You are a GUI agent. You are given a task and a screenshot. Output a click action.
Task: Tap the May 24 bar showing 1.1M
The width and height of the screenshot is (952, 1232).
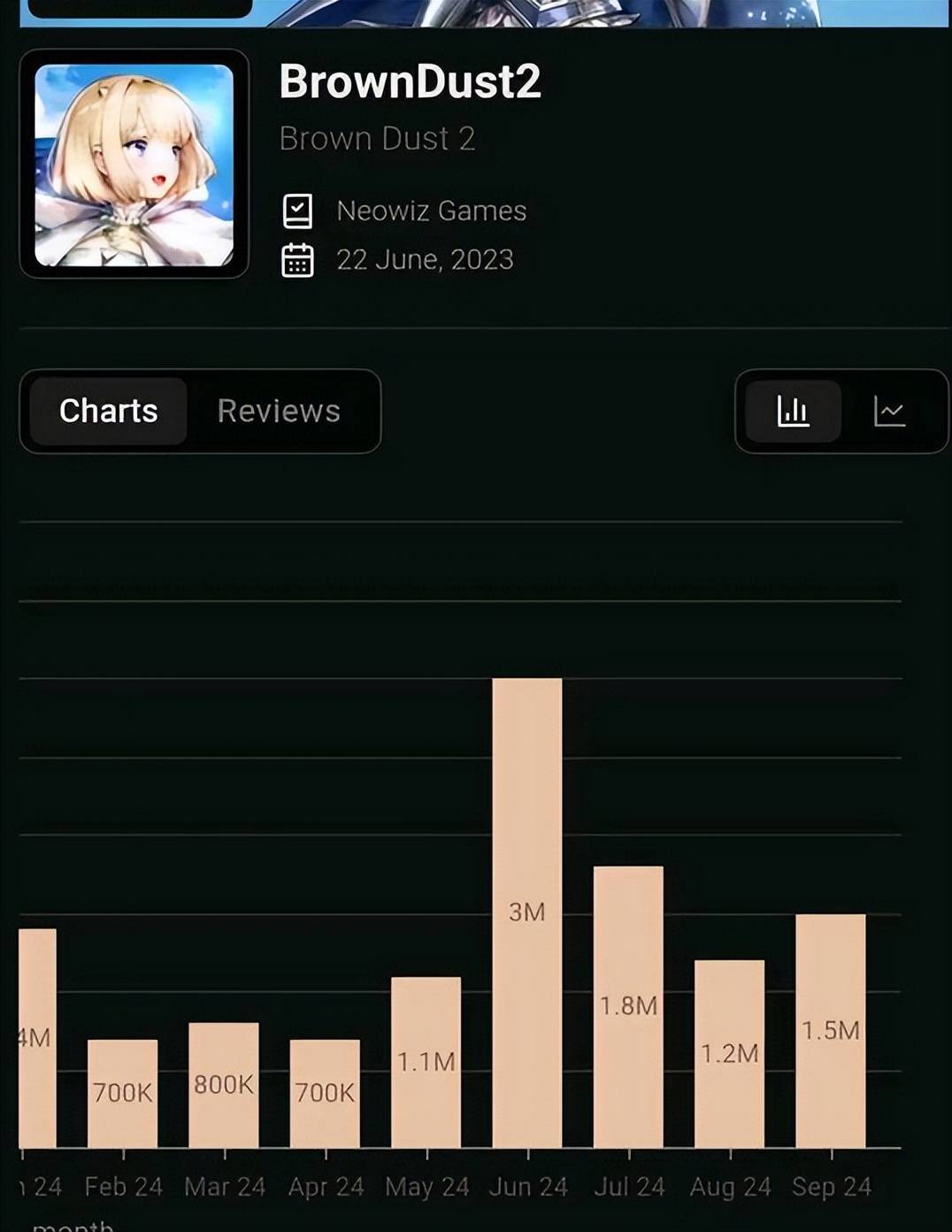(x=426, y=1061)
